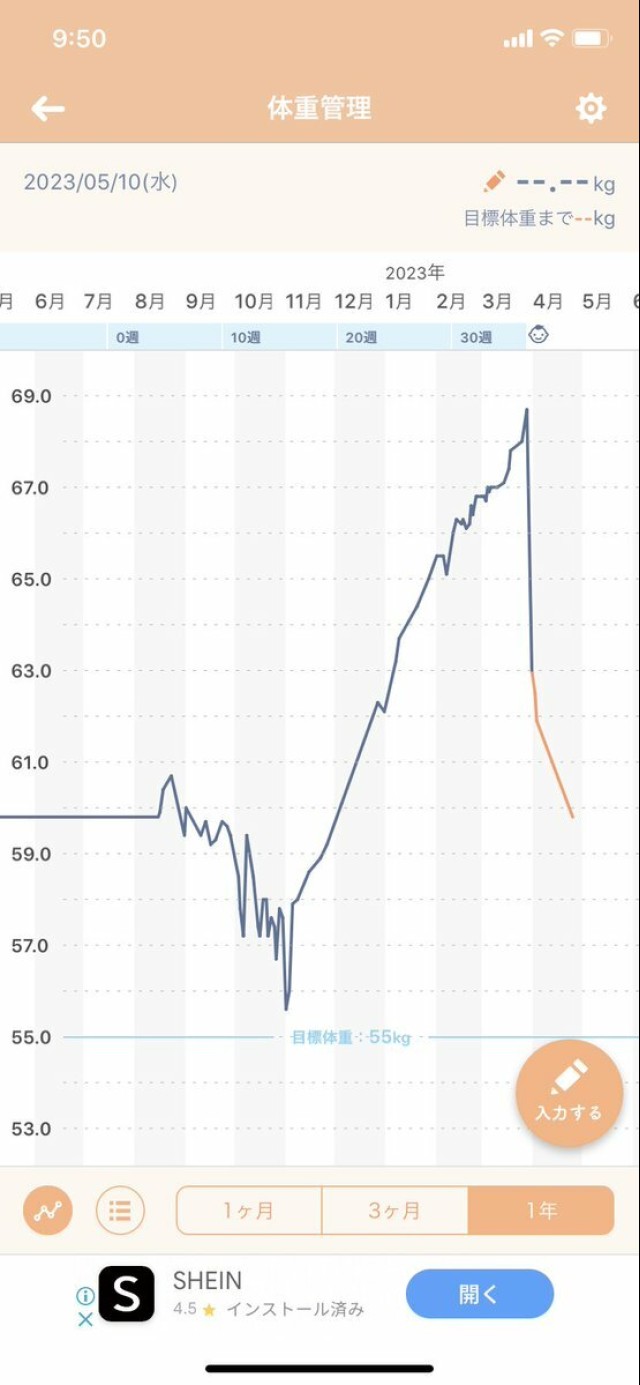The height and width of the screenshot is (1385, 640).
Task: Go back using the arrow icon
Action: click(x=48, y=108)
